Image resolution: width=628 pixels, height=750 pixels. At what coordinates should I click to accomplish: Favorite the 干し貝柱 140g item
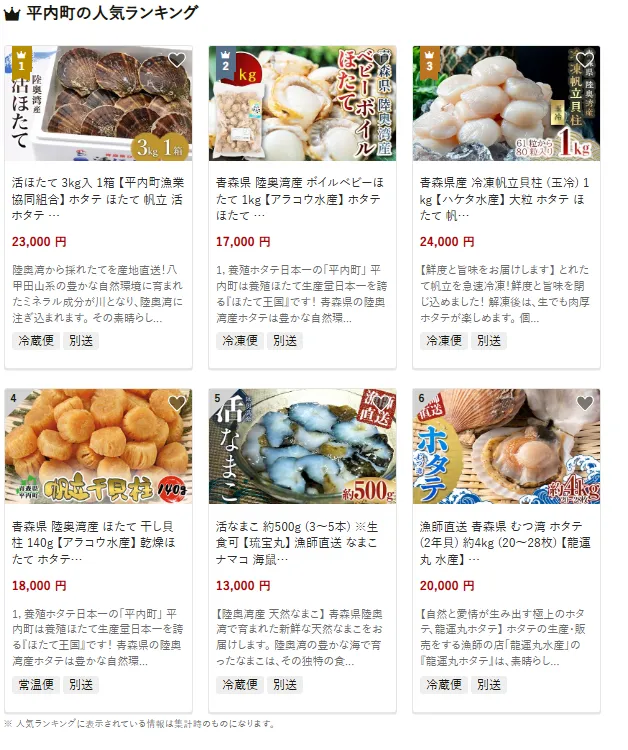point(177,403)
